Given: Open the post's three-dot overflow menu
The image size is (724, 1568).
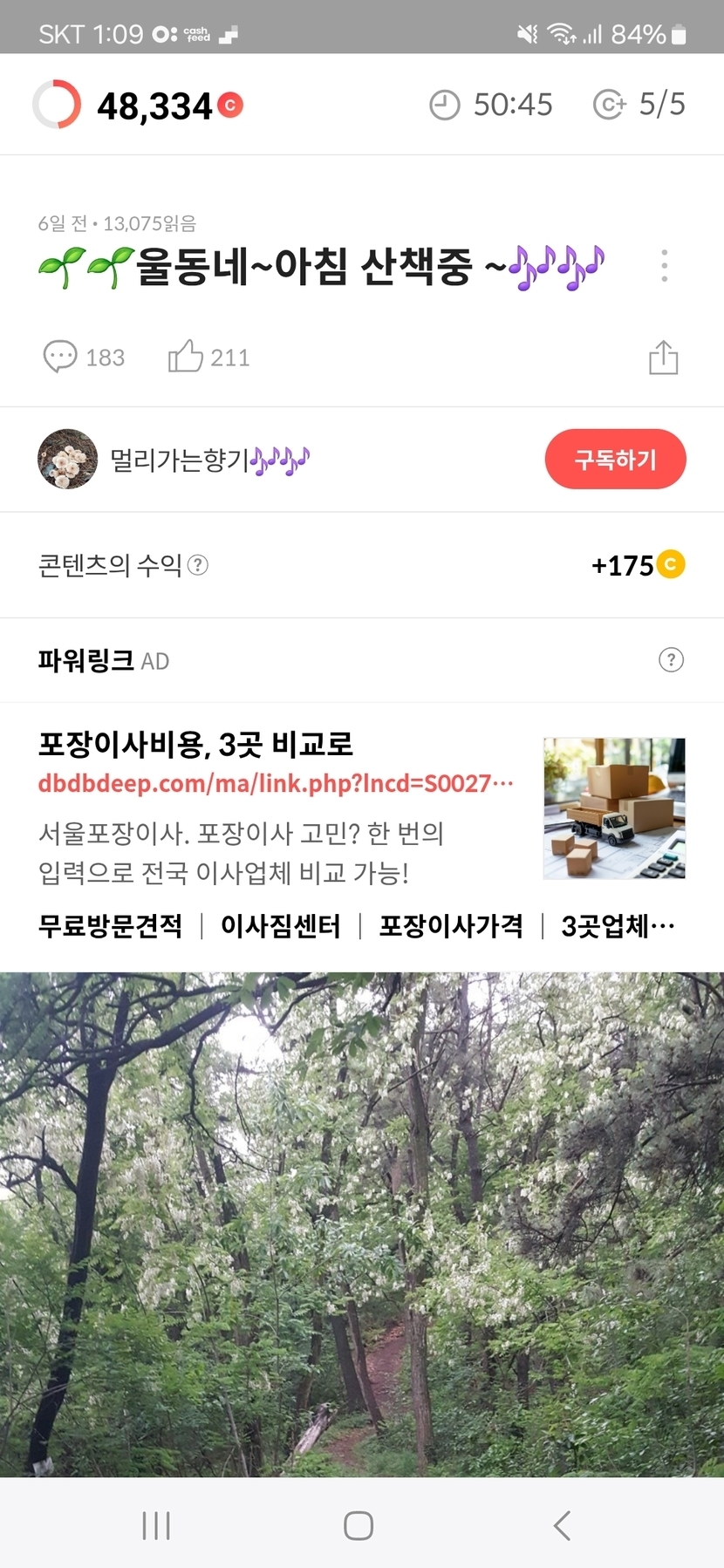Looking at the screenshot, I should [x=664, y=266].
